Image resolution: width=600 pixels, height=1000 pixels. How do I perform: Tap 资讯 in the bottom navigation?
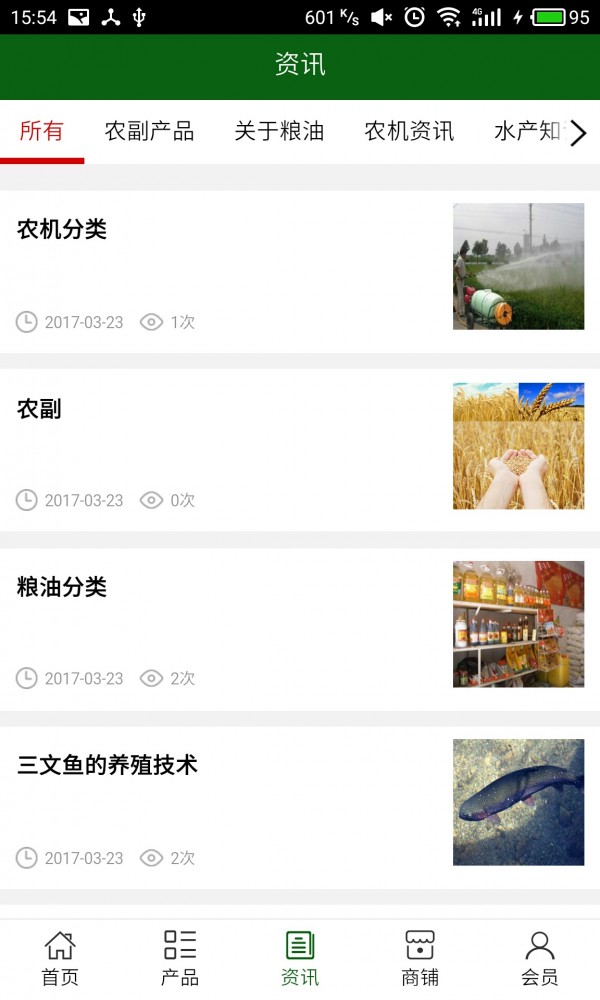pos(300,958)
